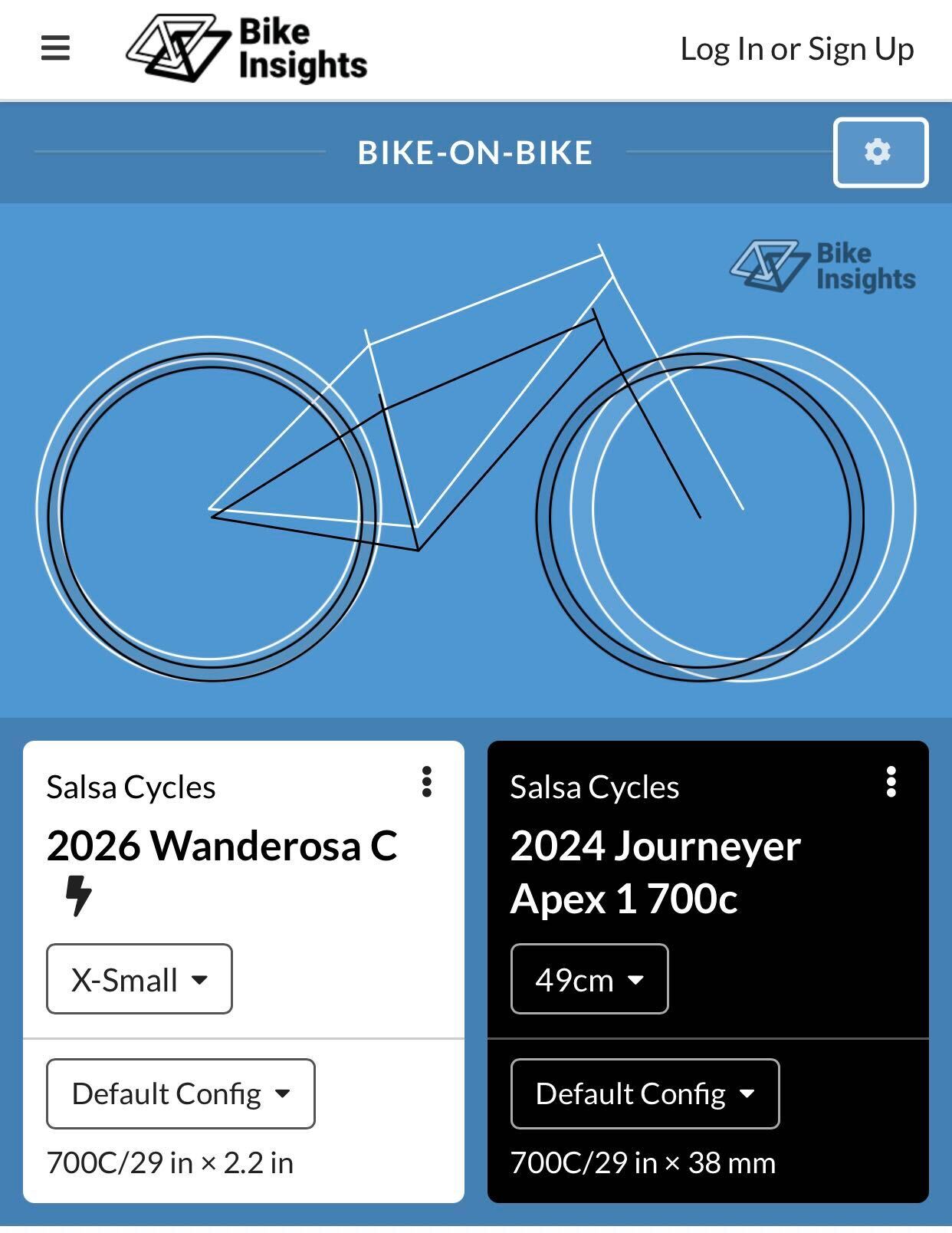
Task: Tap Log In or Sign Up
Action: pos(796,49)
